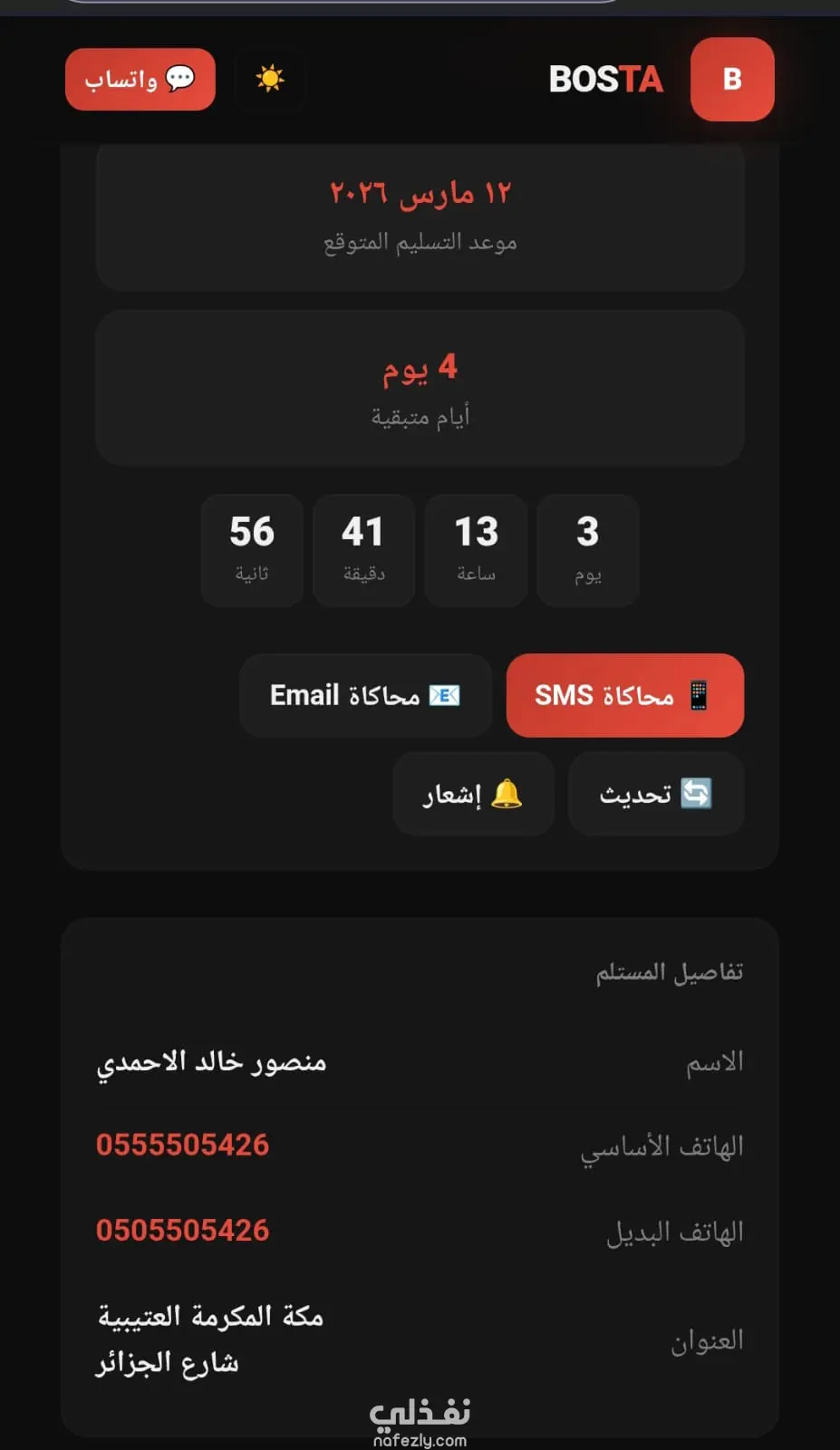Start محاكاة Email simulation
840x1450 pixels.
pos(365,695)
